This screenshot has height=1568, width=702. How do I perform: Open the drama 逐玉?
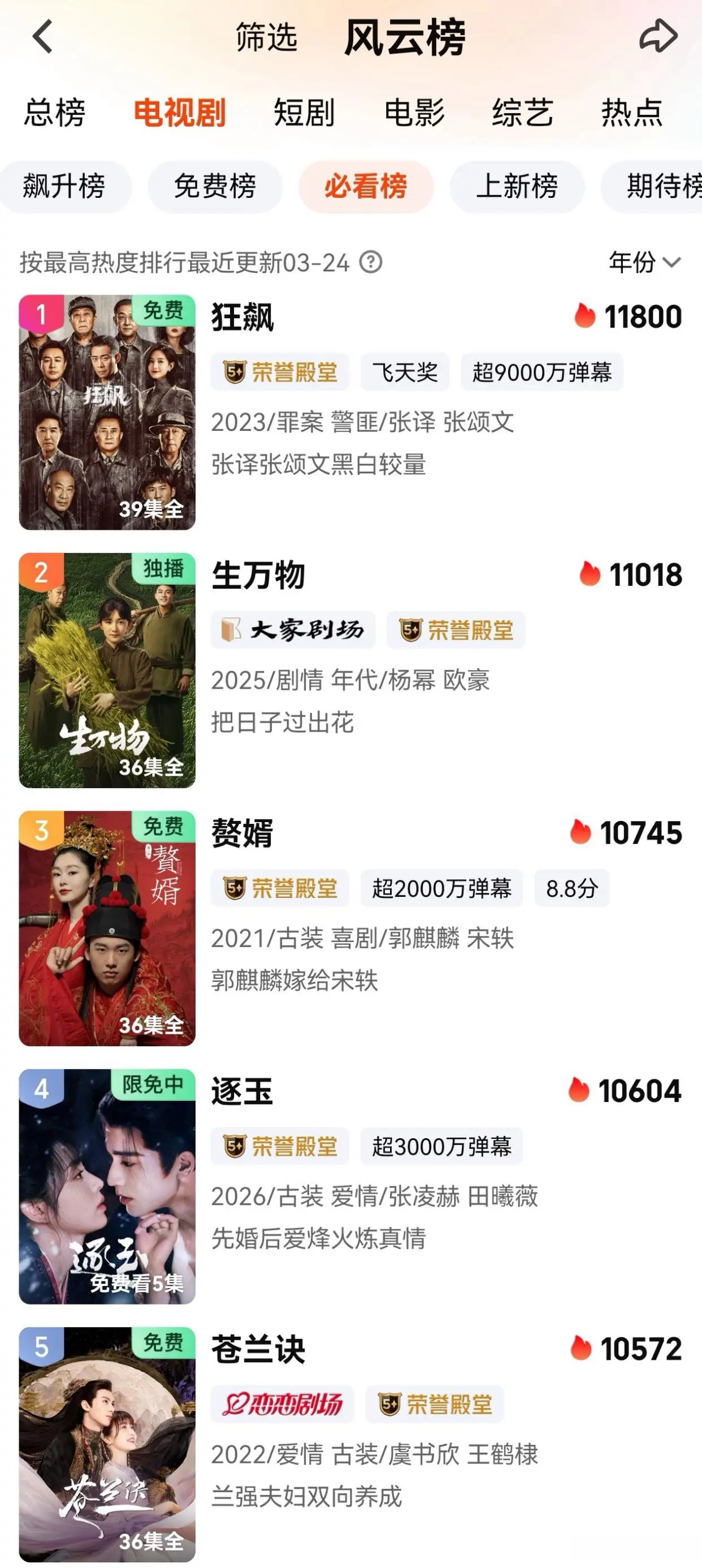coord(242,1092)
